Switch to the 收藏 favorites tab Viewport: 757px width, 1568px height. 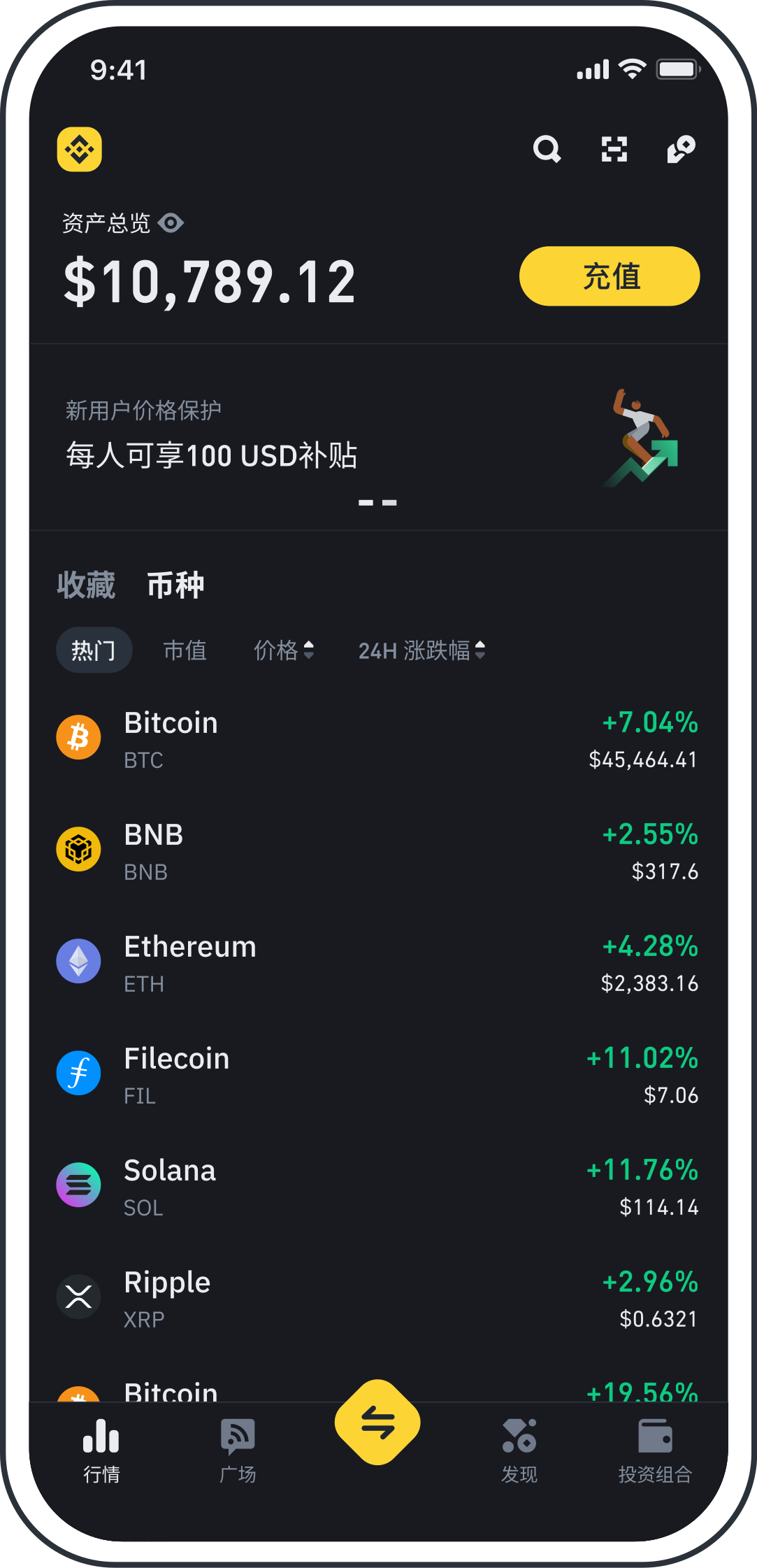point(85,585)
